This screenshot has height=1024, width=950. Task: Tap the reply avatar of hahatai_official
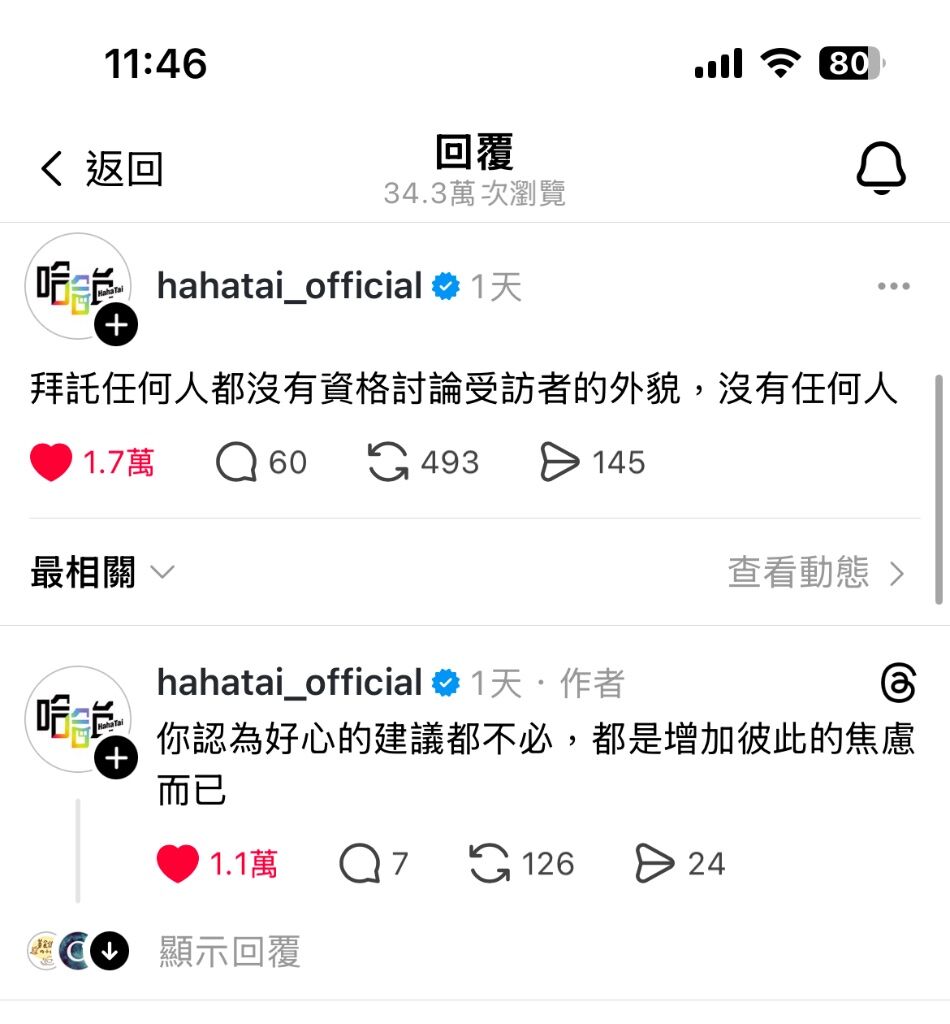click(77, 716)
